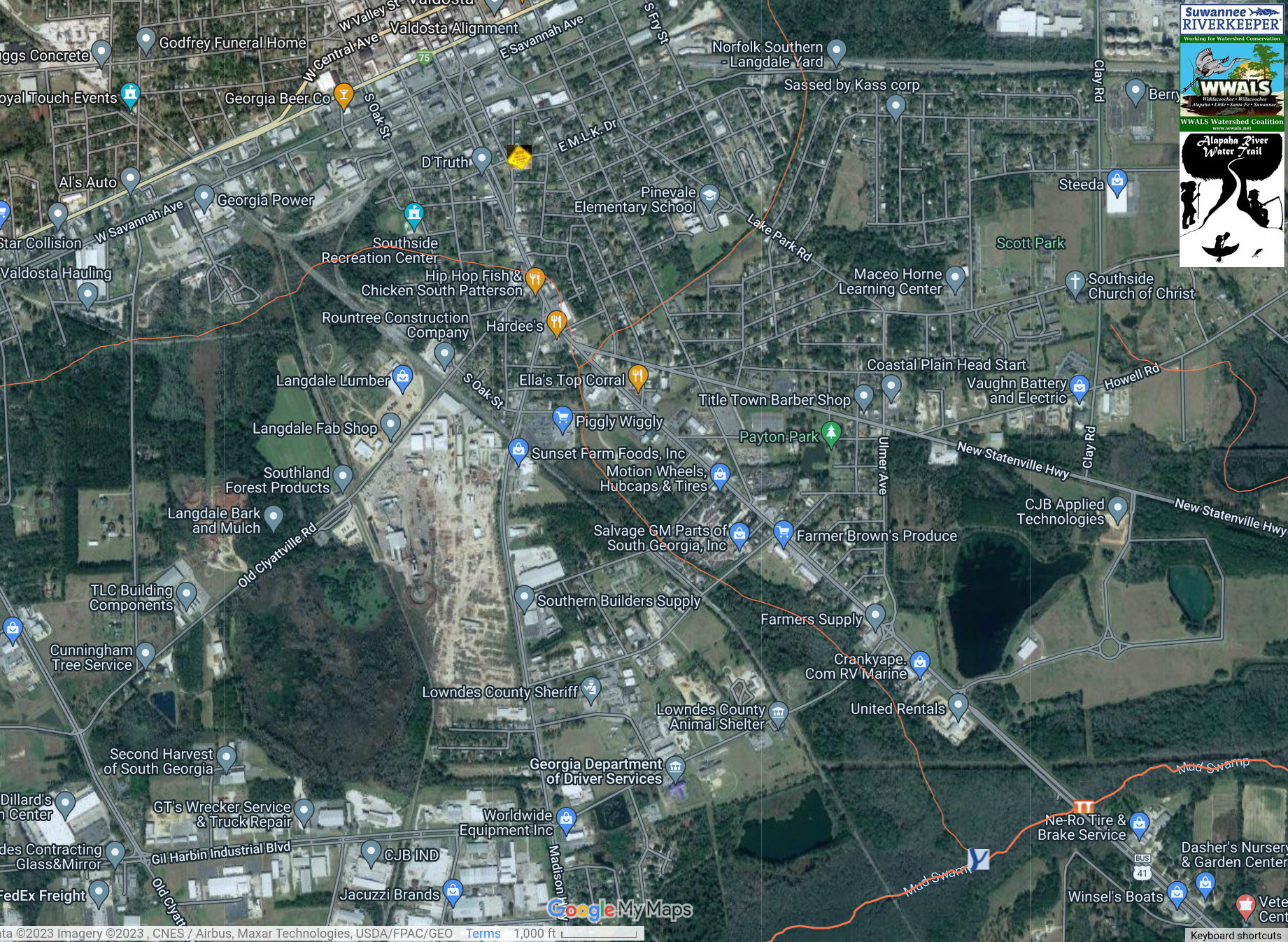Tap the Farmer Brown's Produce pin

pos(783,534)
